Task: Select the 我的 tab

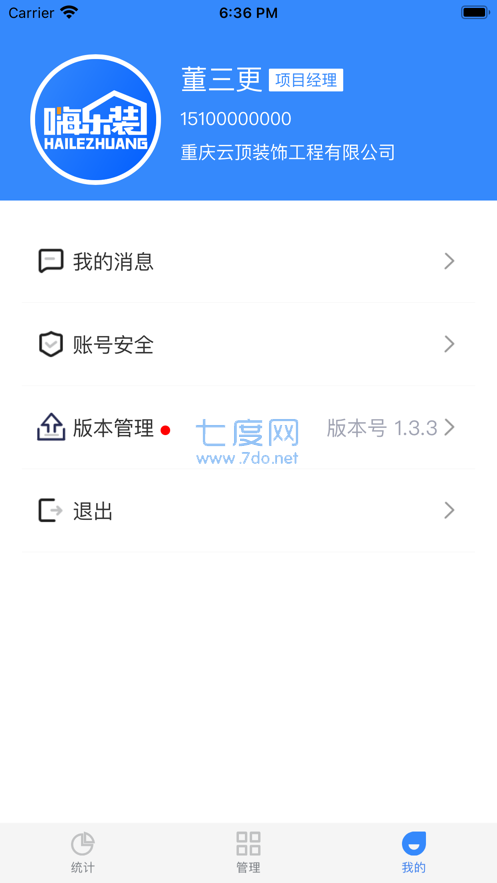Action: (x=414, y=852)
